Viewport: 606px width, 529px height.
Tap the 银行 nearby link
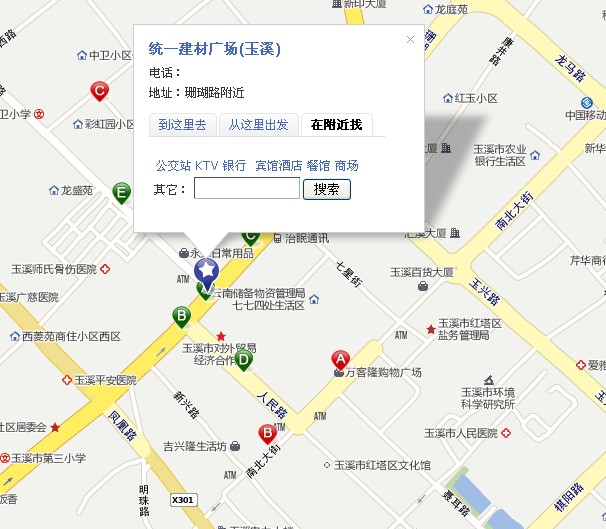234,165
